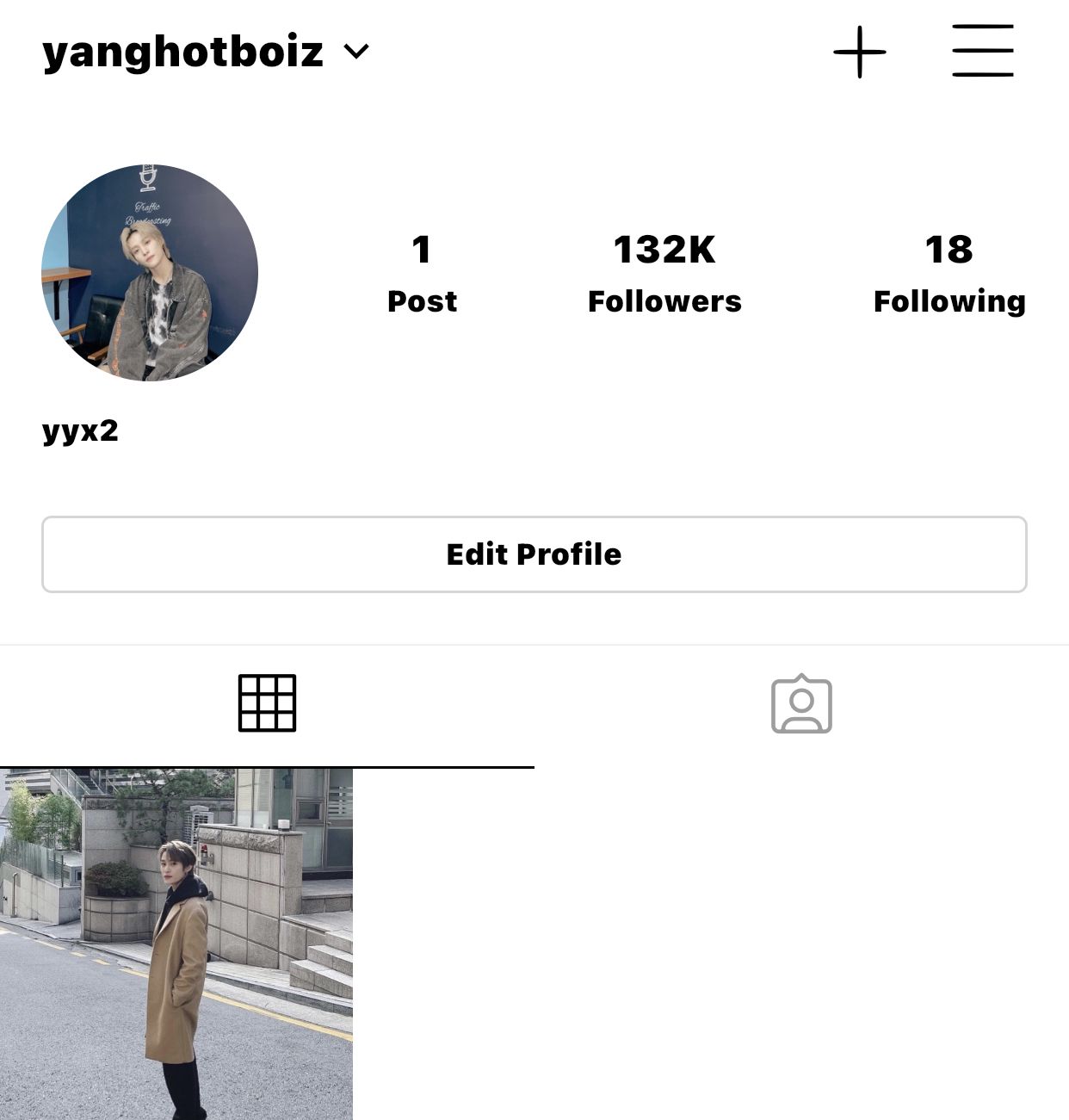
Task: Tap the Edit Profile button
Action: tap(534, 554)
